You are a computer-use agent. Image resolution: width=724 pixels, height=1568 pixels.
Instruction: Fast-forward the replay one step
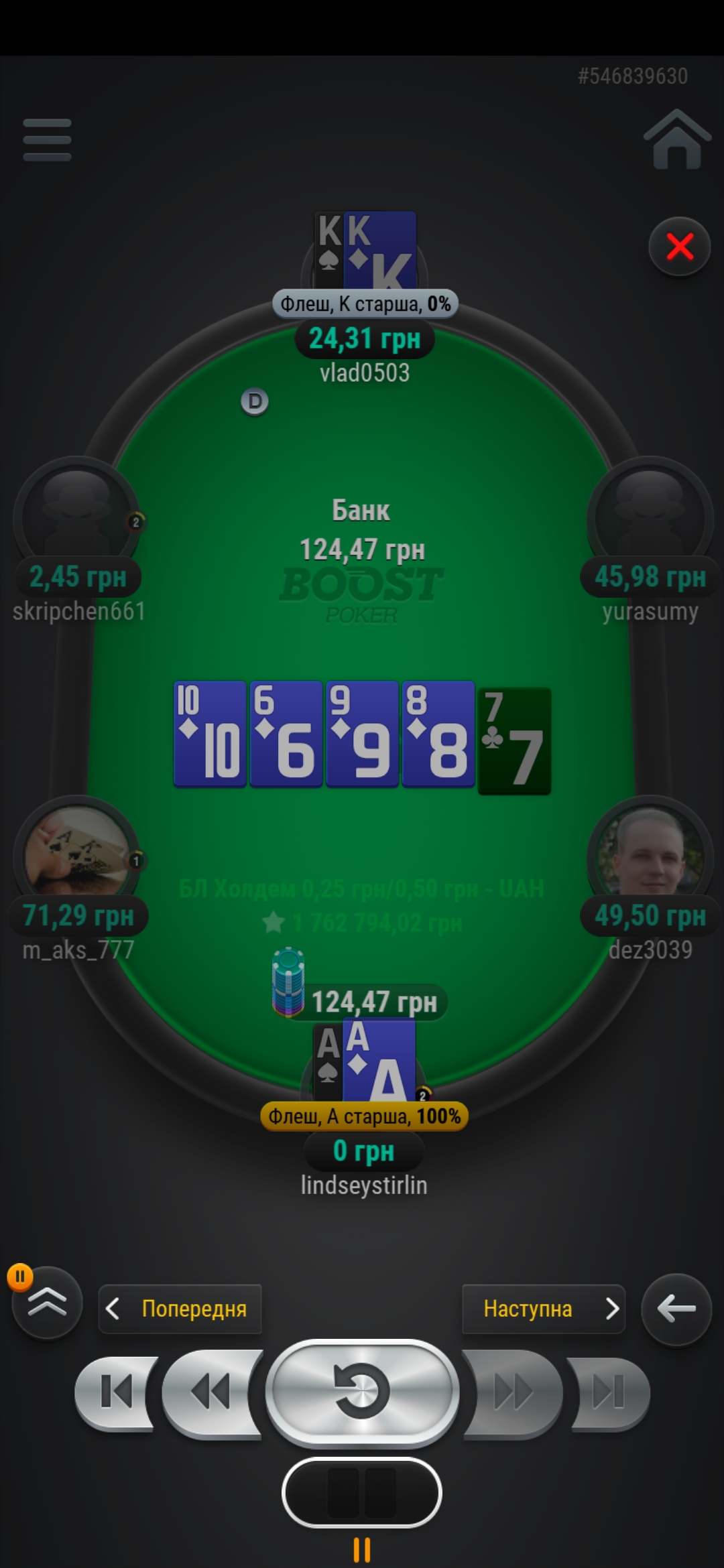pyautogui.click(x=513, y=1393)
